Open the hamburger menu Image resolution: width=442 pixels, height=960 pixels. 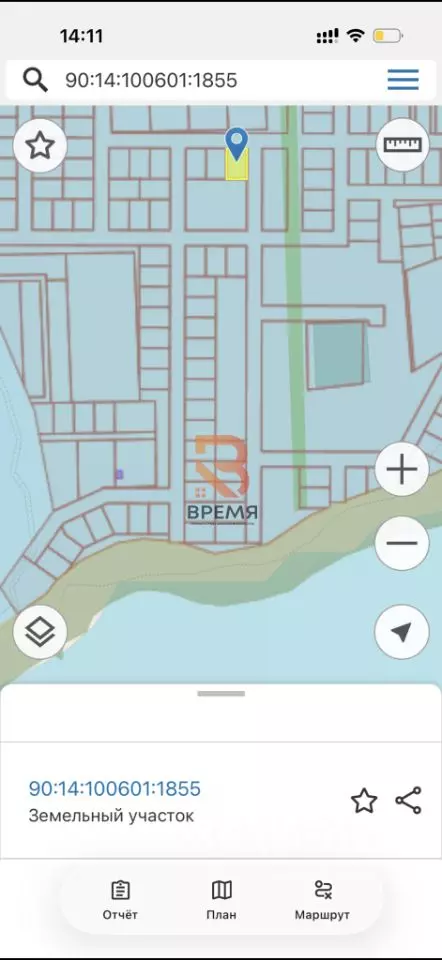[x=403, y=80]
